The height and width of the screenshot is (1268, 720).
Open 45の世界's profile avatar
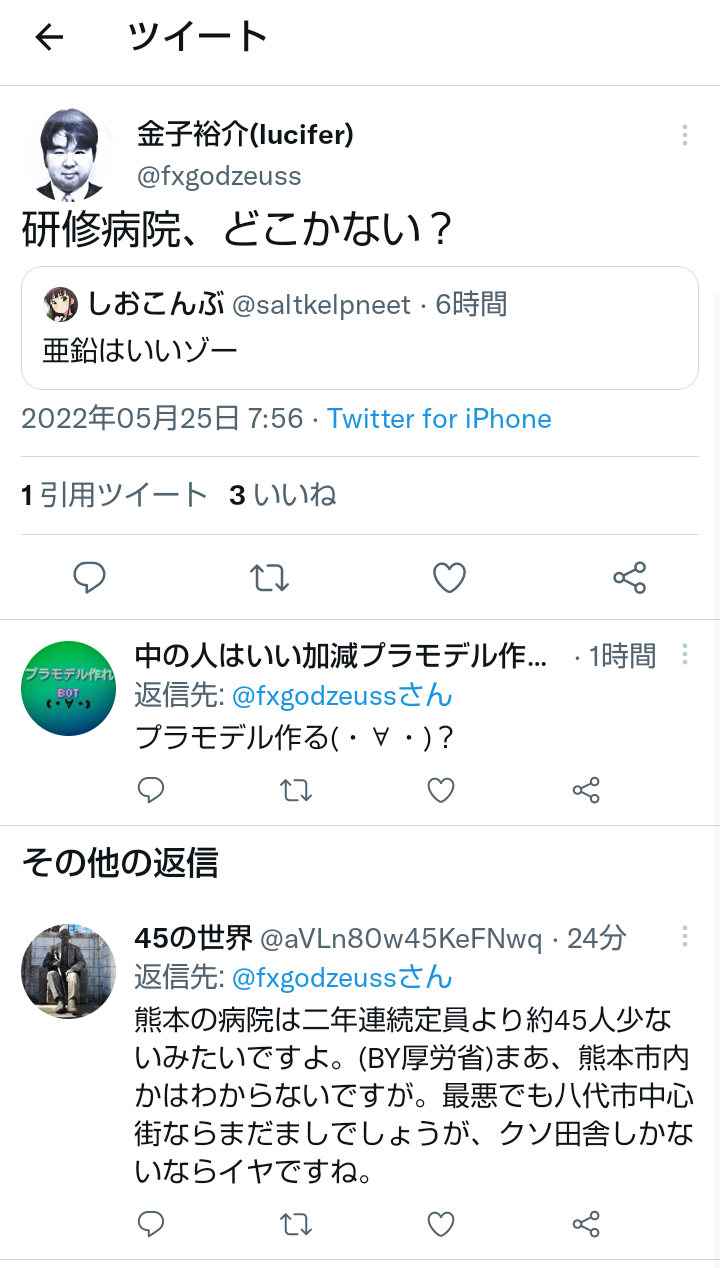coord(69,971)
